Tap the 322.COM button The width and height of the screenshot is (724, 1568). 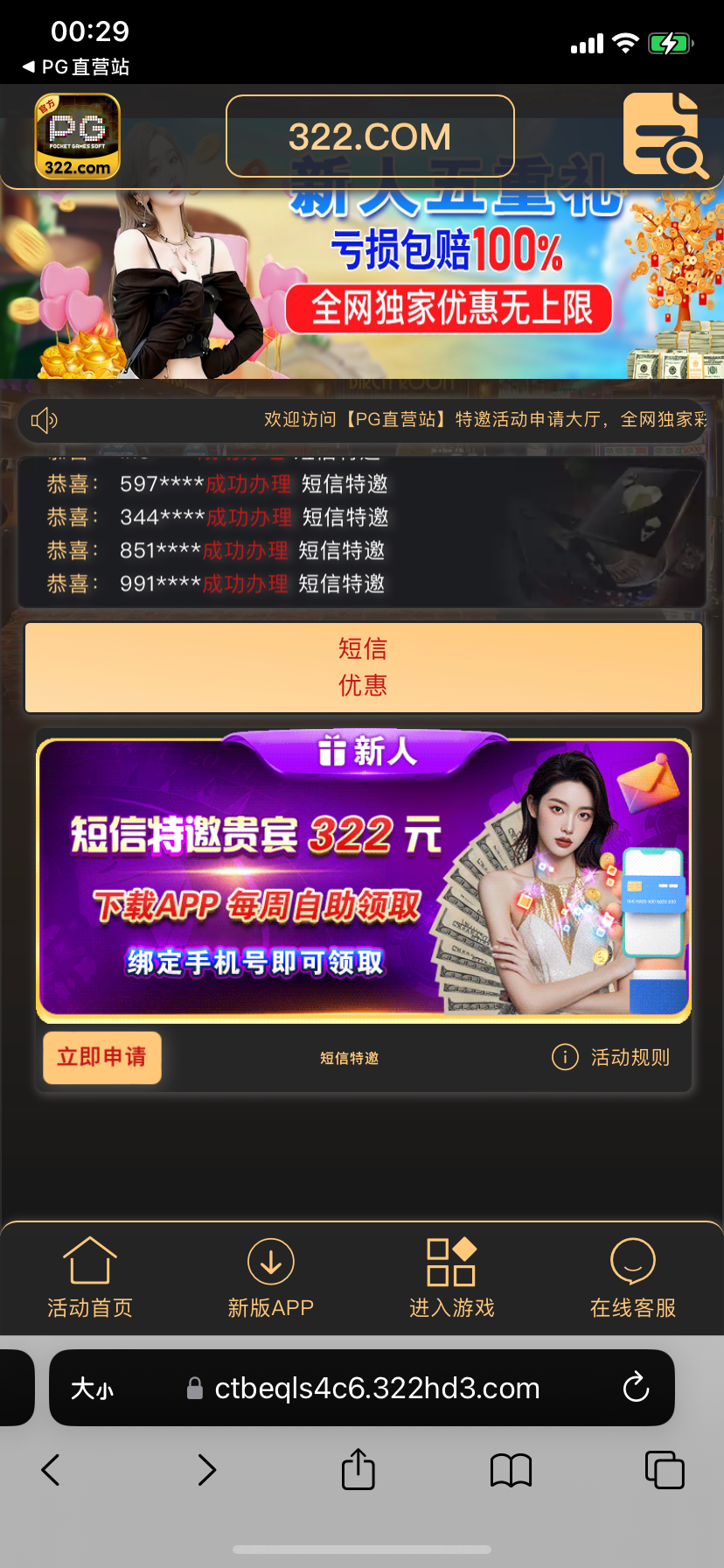click(370, 136)
